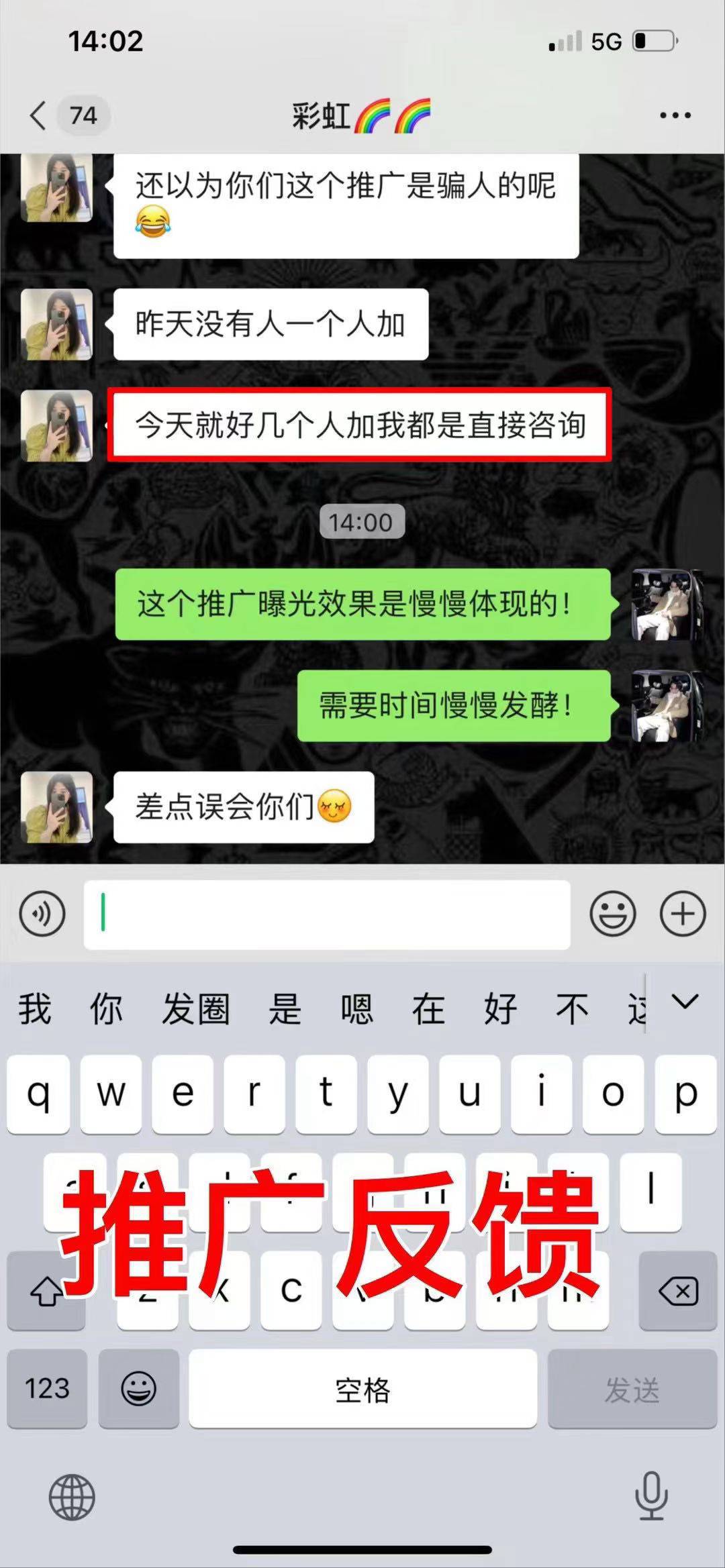Switch keyboard to 123 numbers
This screenshot has height=1568, width=725.
click(47, 1388)
